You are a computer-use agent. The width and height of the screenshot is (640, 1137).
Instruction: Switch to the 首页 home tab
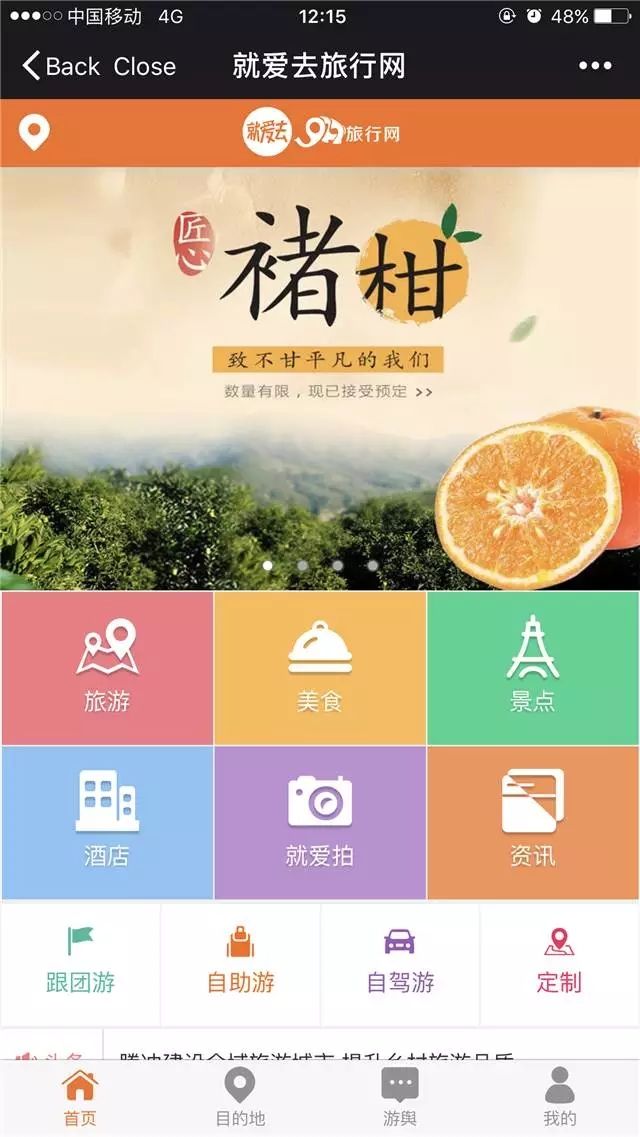tap(80, 1098)
